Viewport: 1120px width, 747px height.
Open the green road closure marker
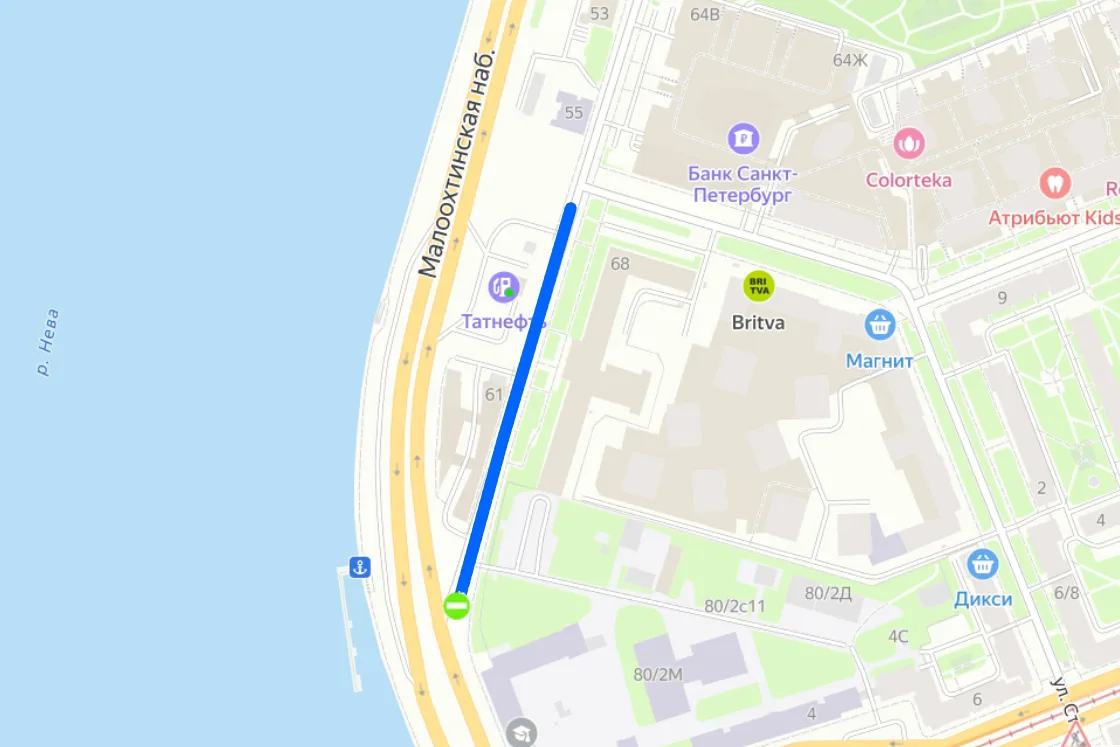coord(456,606)
